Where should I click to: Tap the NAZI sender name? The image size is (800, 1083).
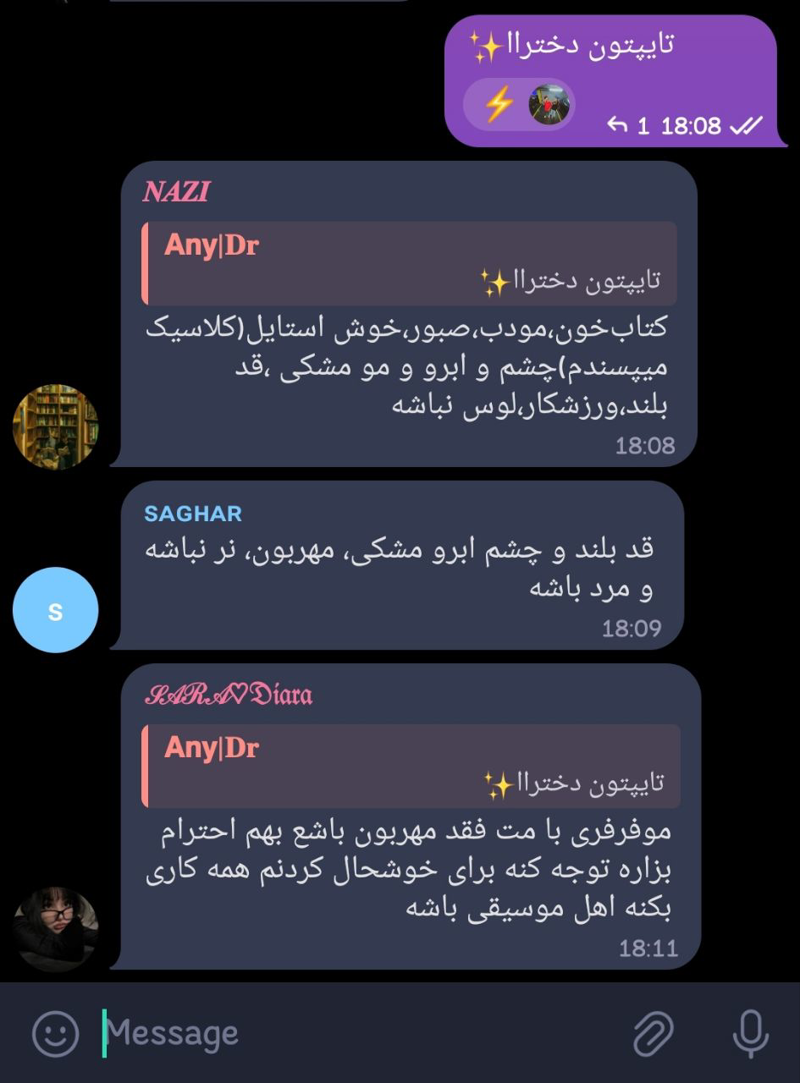[x=176, y=192]
